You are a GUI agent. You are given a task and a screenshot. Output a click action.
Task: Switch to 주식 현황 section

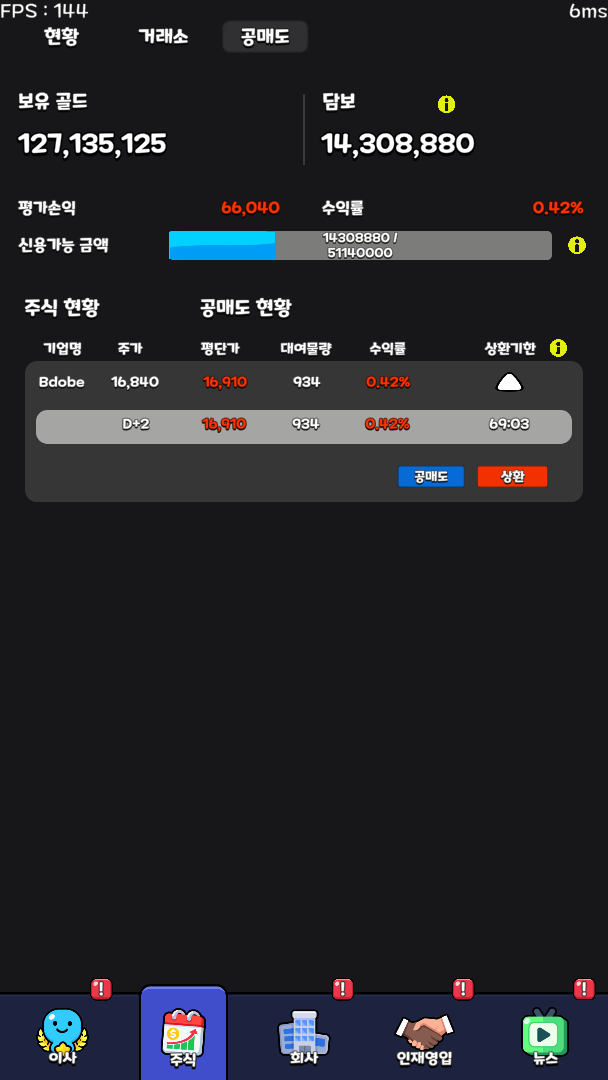pos(62,308)
